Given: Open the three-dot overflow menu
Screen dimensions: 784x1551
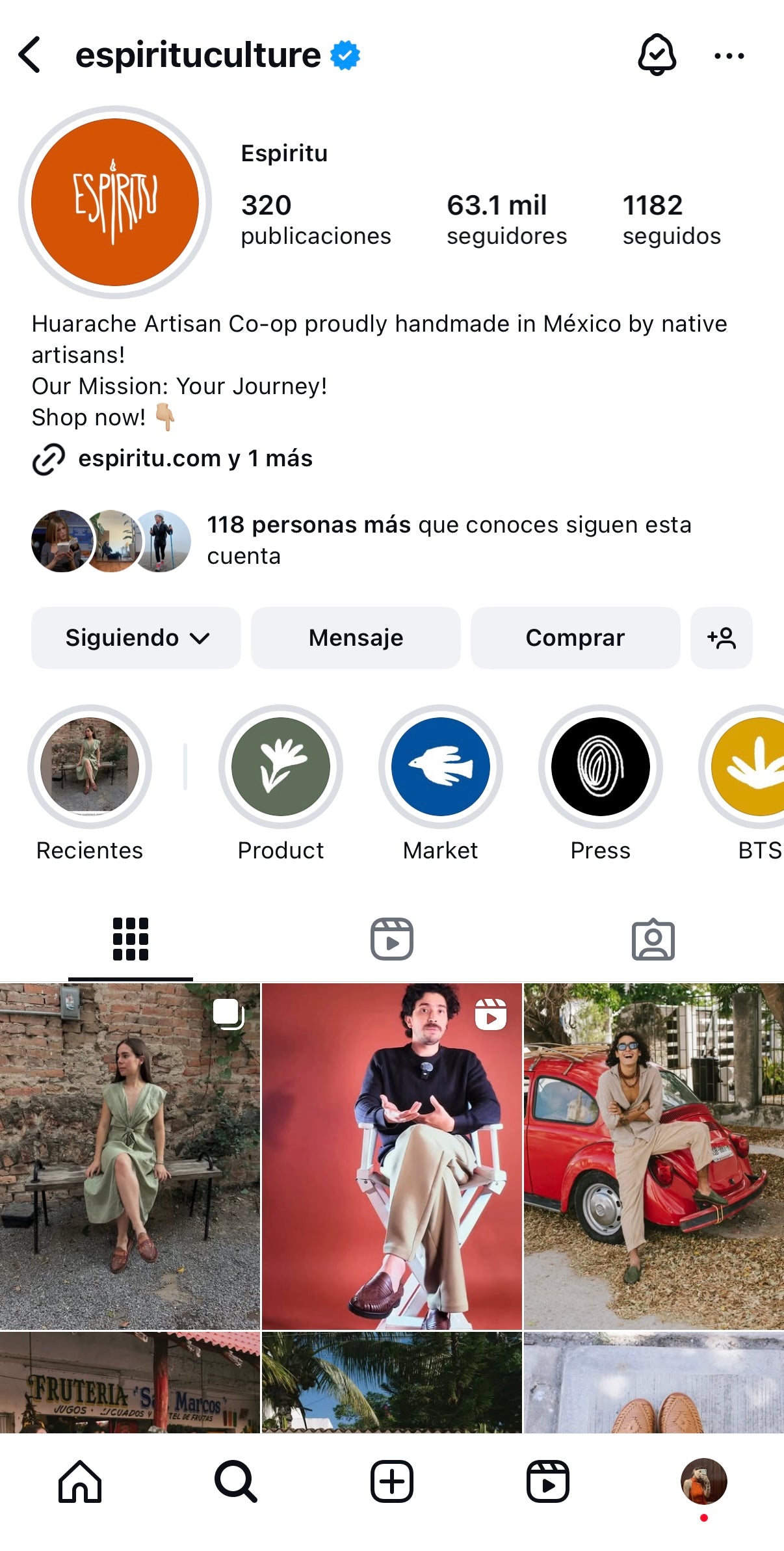Looking at the screenshot, I should [729, 56].
